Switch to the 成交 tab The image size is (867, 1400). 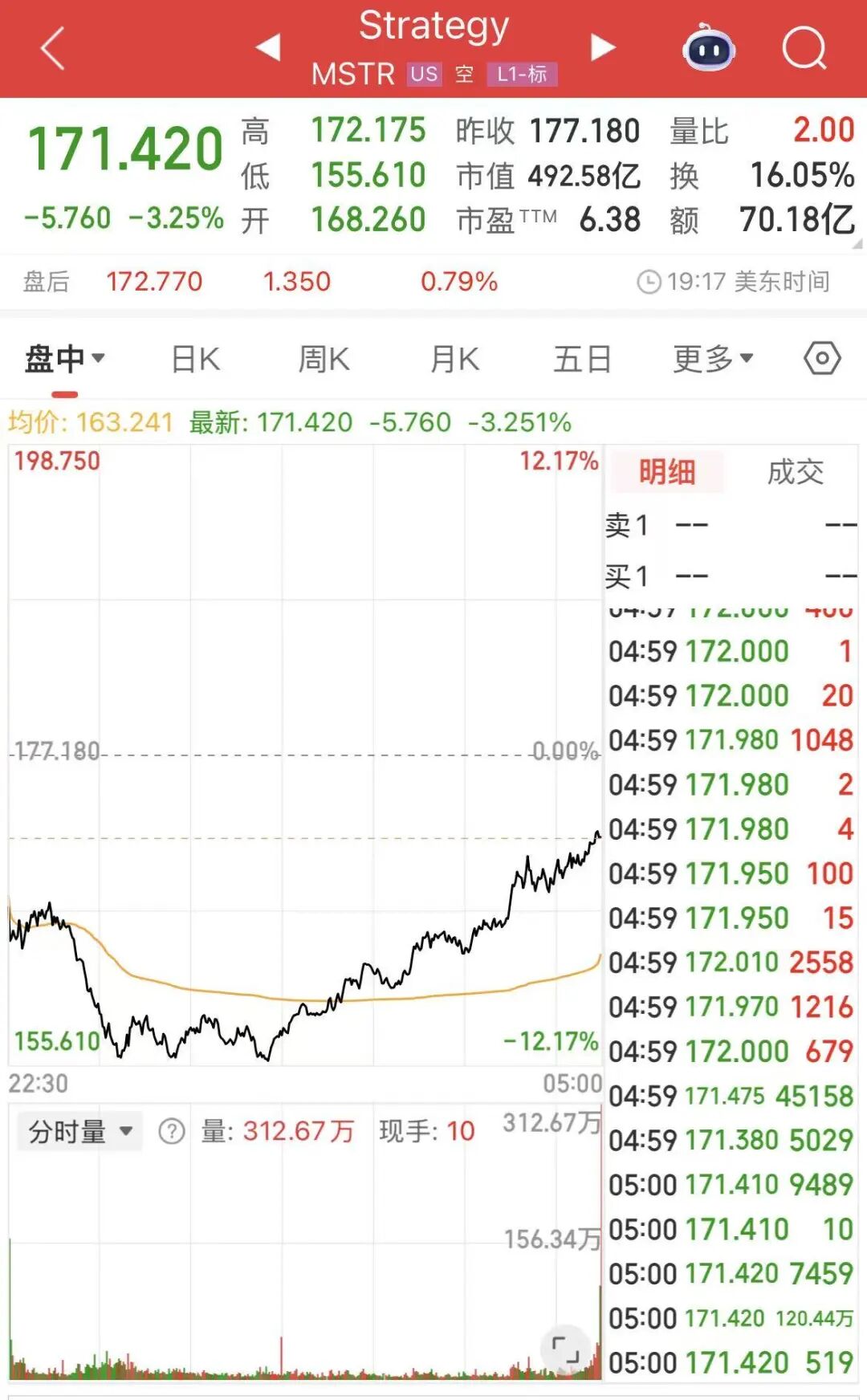795,472
